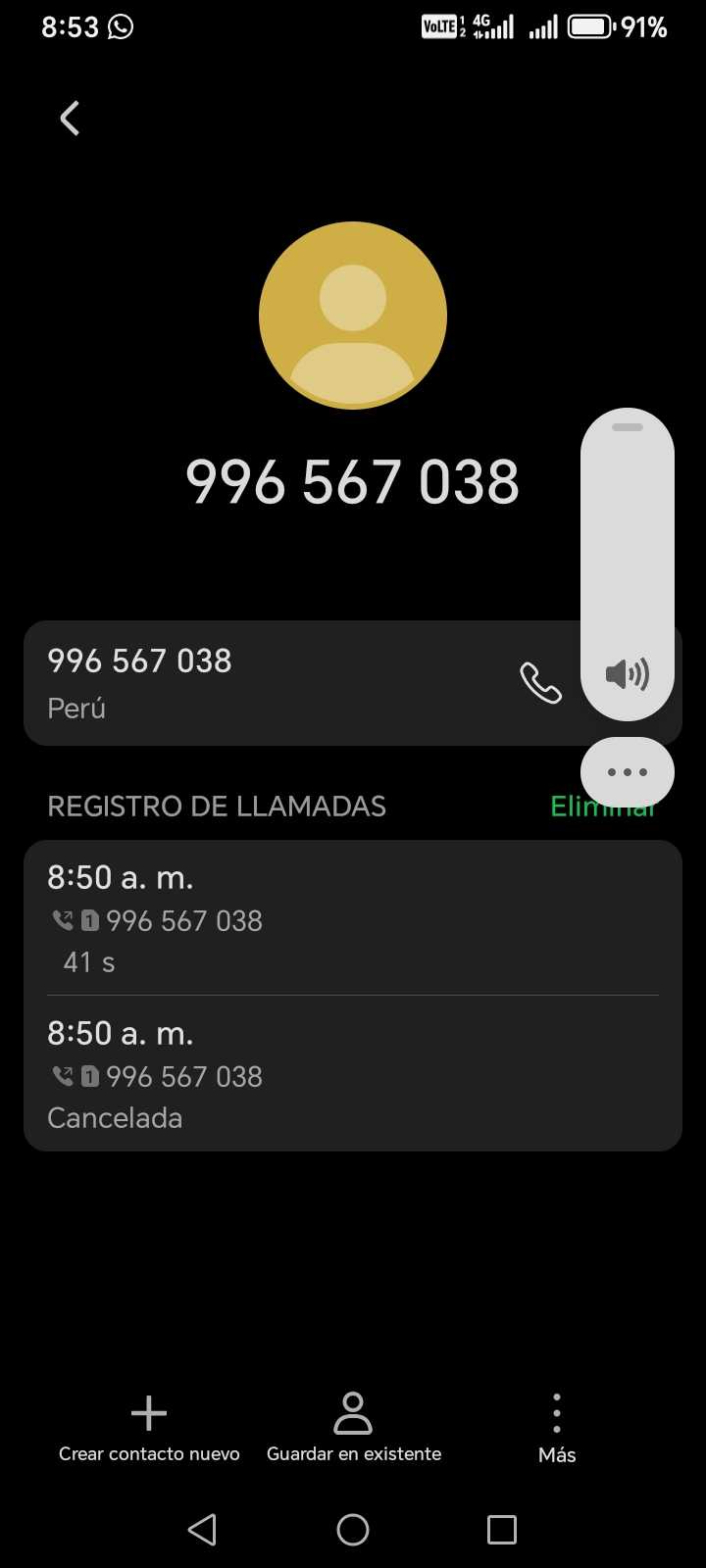Image resolution: width=706 pixels, height=1568 pixels.
Task: Show recent apps with the square button
Action: (x=501, y=1530)
